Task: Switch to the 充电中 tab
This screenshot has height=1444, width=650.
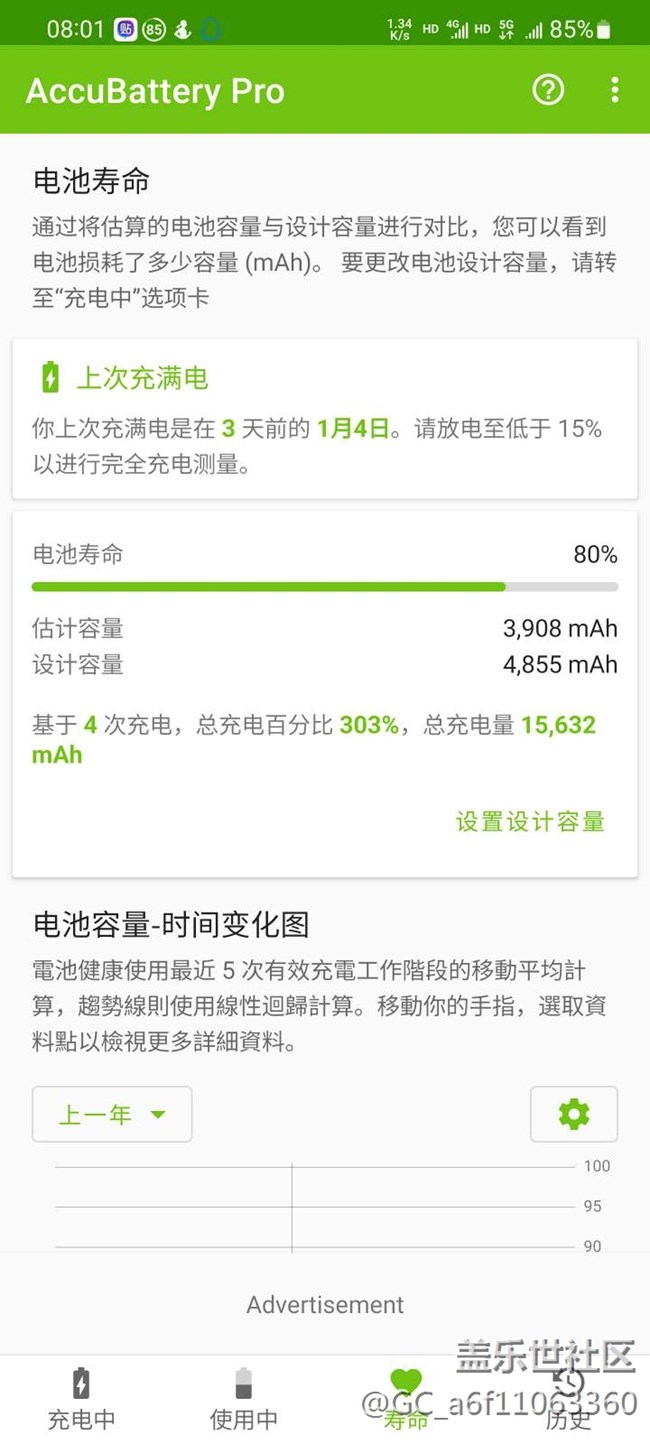Action: (x=81, y=1399)
